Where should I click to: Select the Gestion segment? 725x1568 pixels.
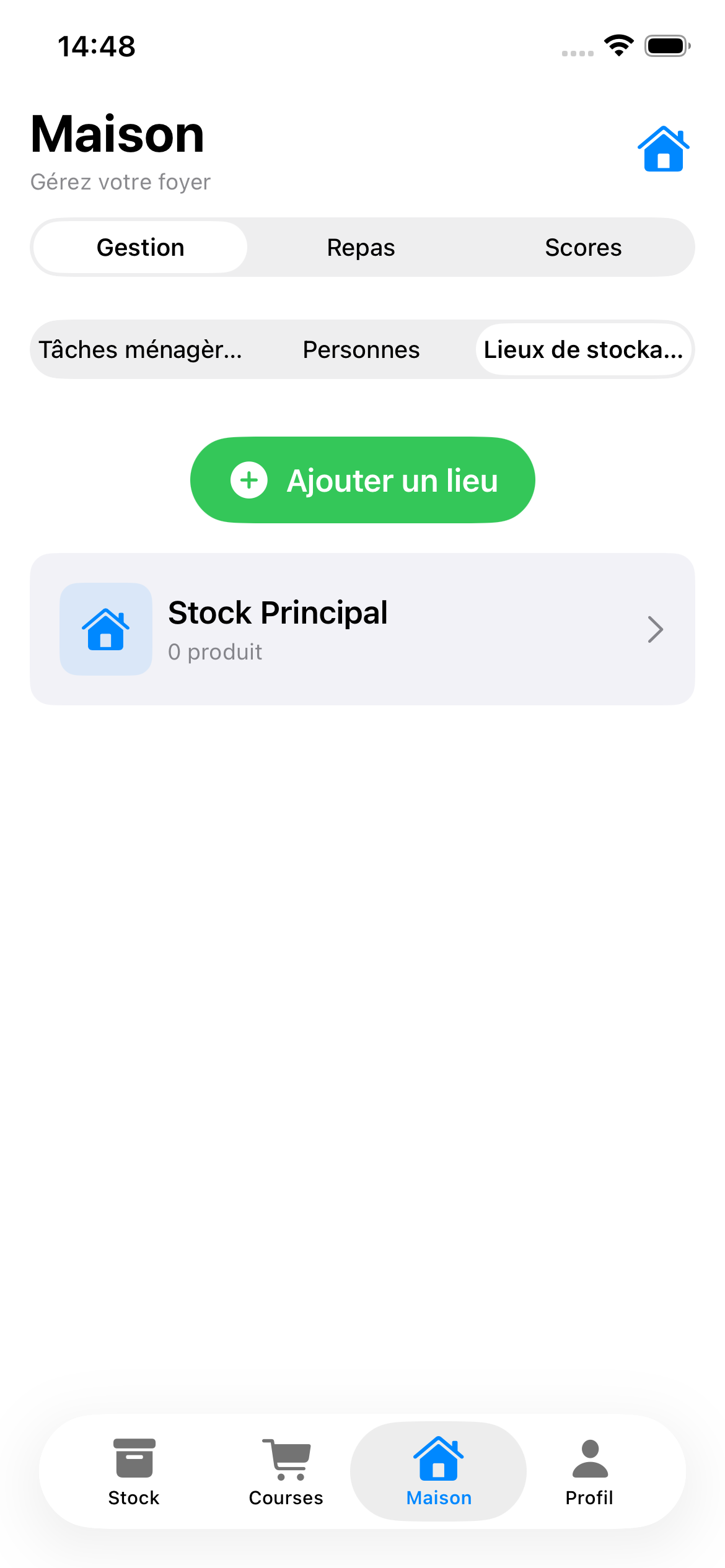pyautogui.click(x=141, y=248)
